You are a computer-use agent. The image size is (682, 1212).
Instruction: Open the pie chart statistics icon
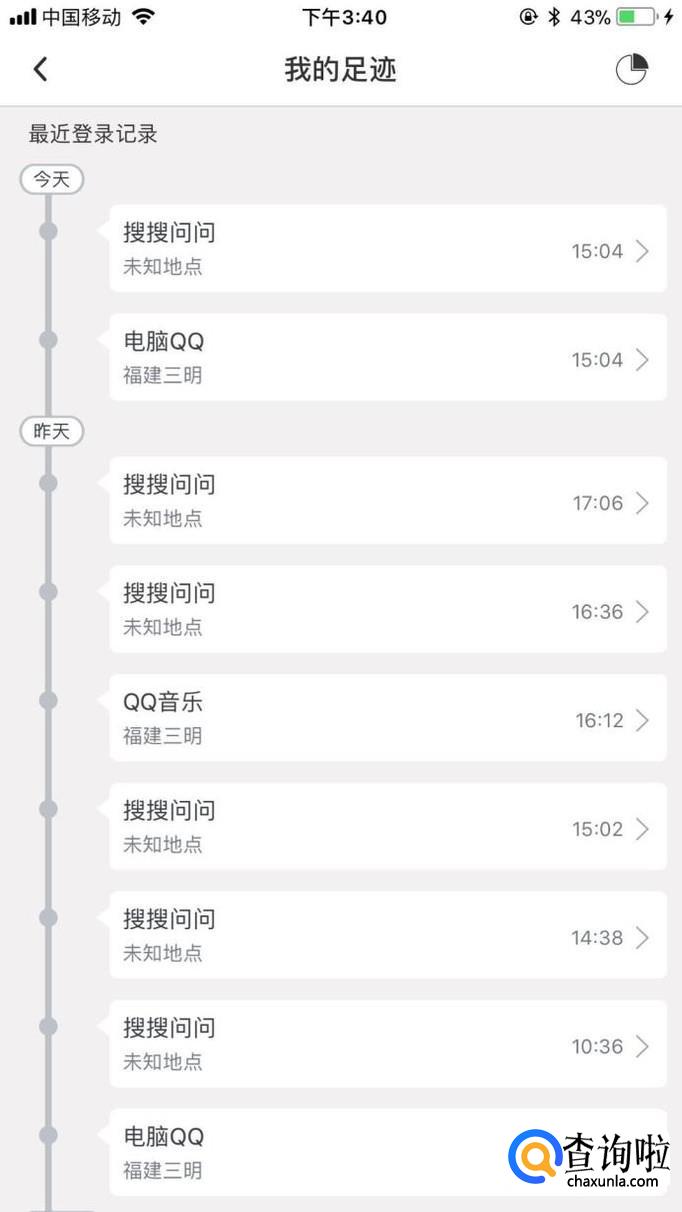tap(631, 69)
